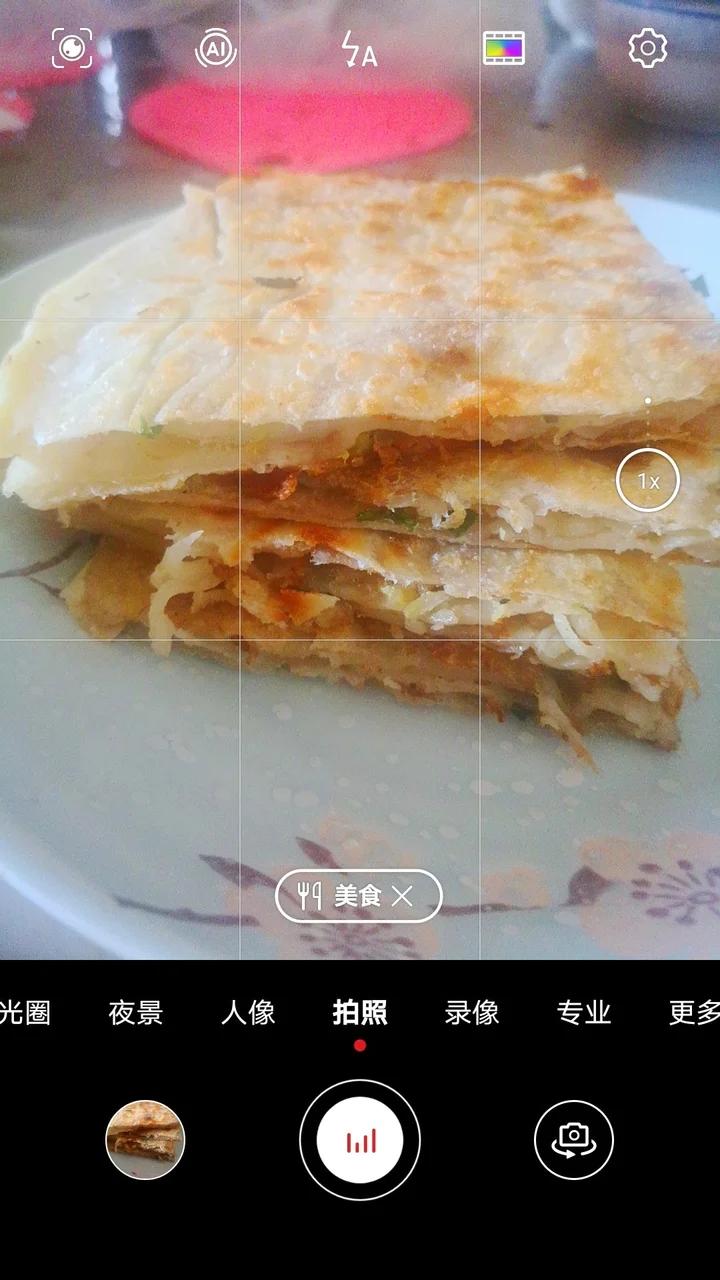Screen dimensions: 720x1280
Task: Open the 更多 more modes tab
Action: pyautogui.click(x=694, y=1012)
